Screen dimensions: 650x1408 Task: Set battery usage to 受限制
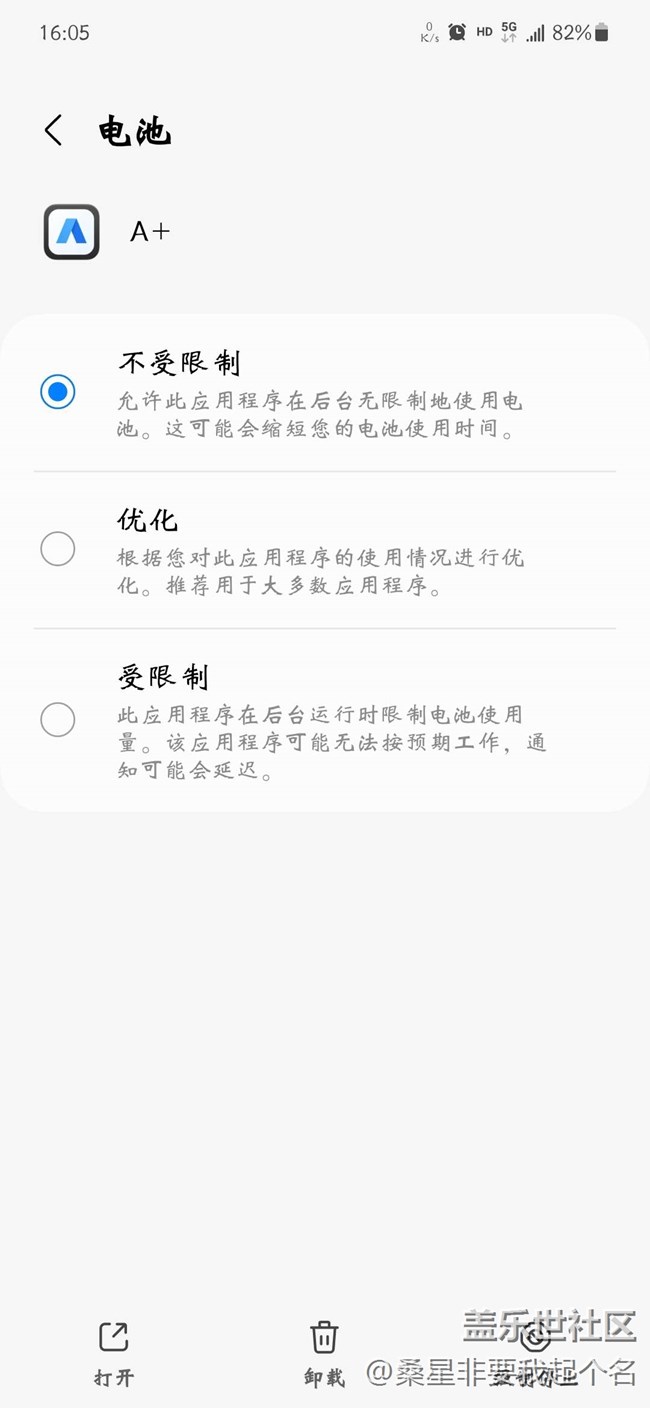[58, 719]
